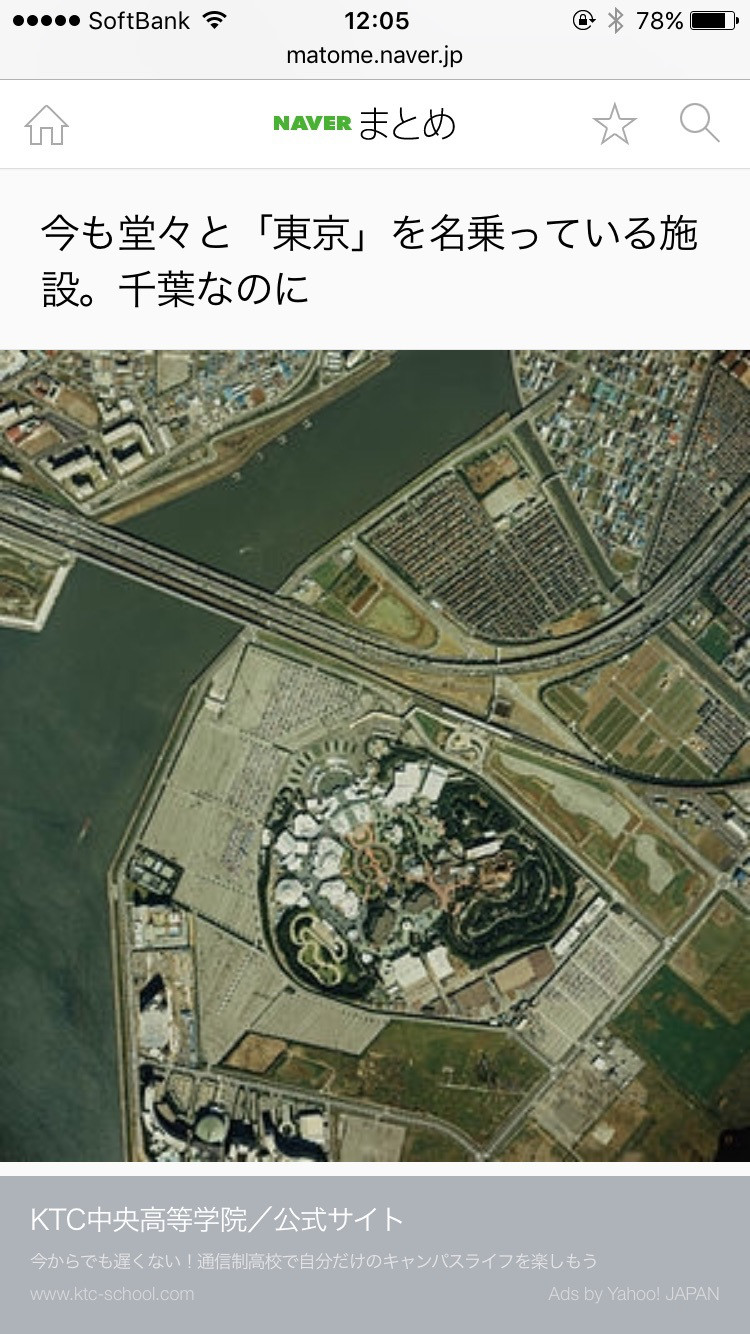Tap the matome.naver.jp address bar

pos(374,56)
